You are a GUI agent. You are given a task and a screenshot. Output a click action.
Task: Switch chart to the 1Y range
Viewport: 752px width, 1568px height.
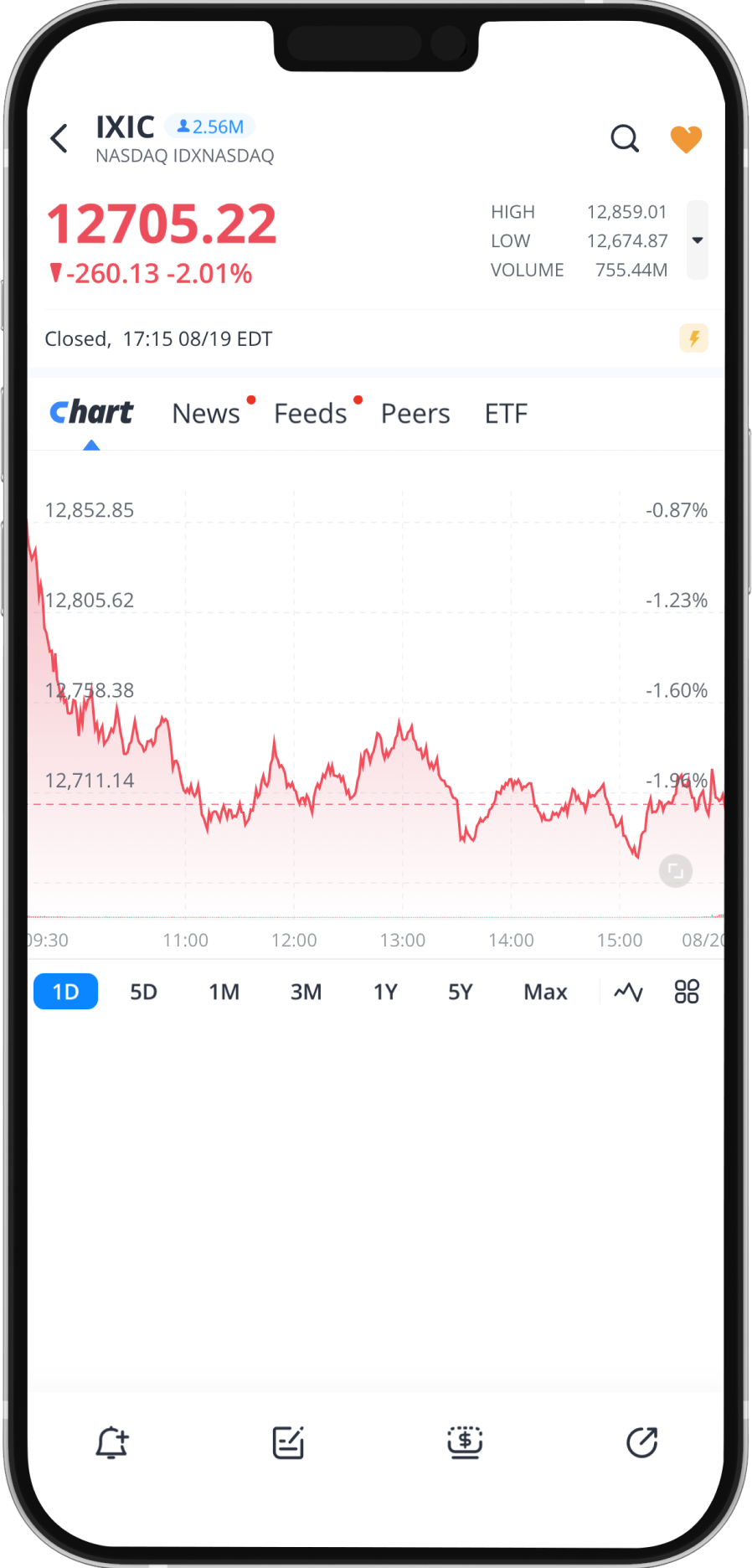click(385, 992)
